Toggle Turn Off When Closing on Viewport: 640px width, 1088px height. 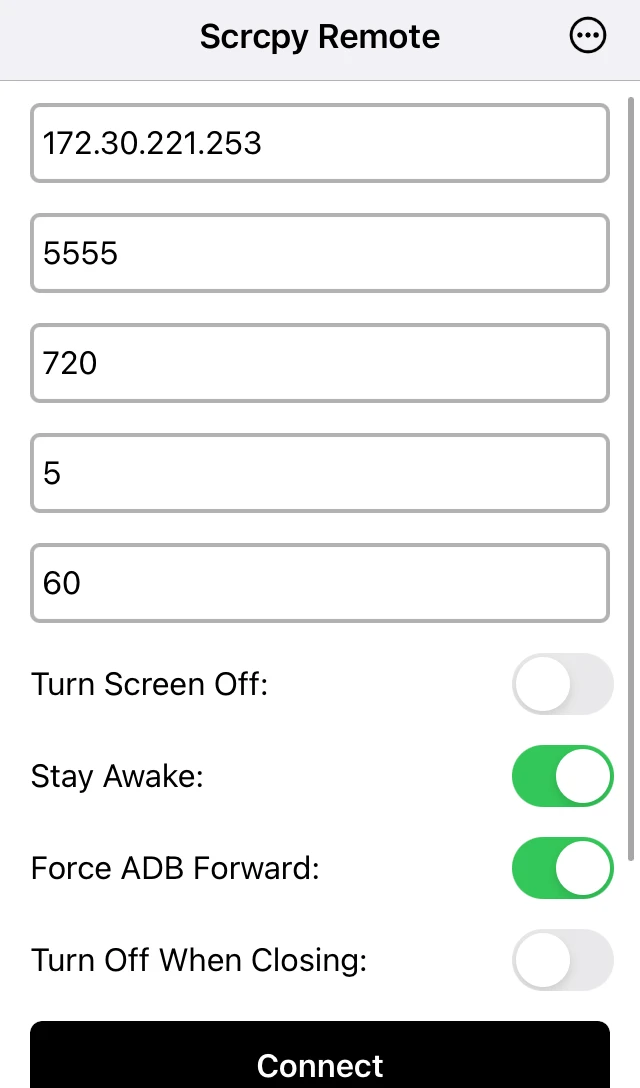coord(562,960)
